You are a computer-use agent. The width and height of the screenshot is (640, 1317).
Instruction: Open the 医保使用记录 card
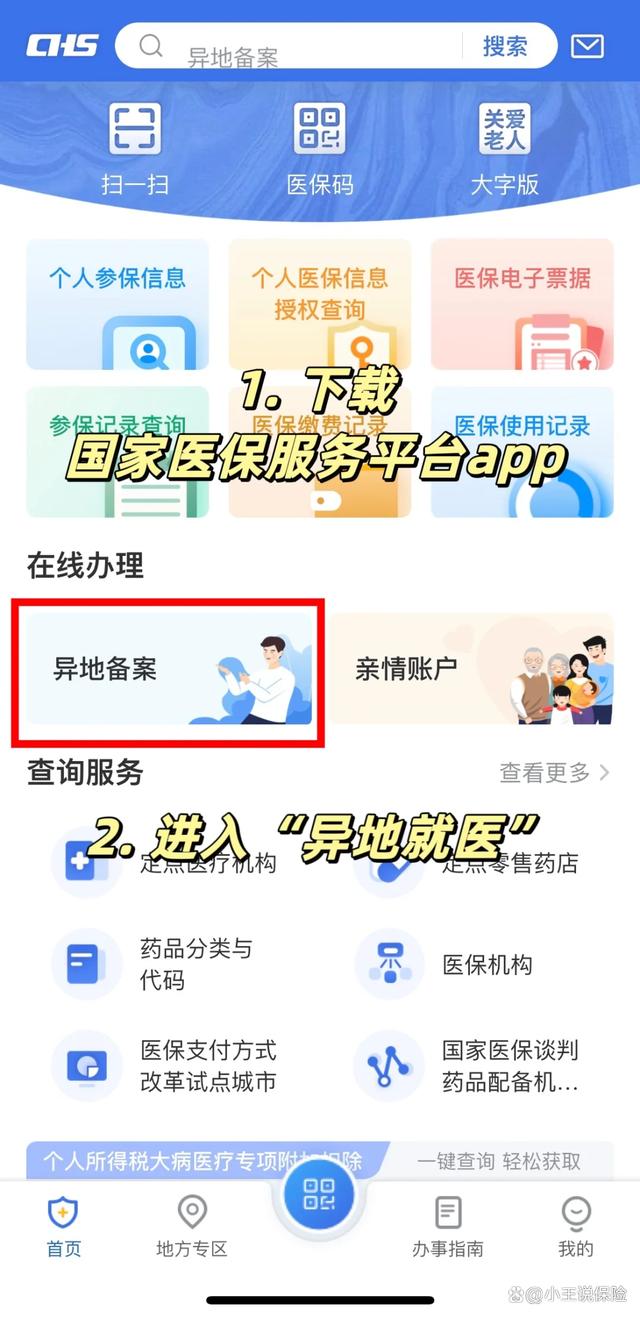point(522,452)
